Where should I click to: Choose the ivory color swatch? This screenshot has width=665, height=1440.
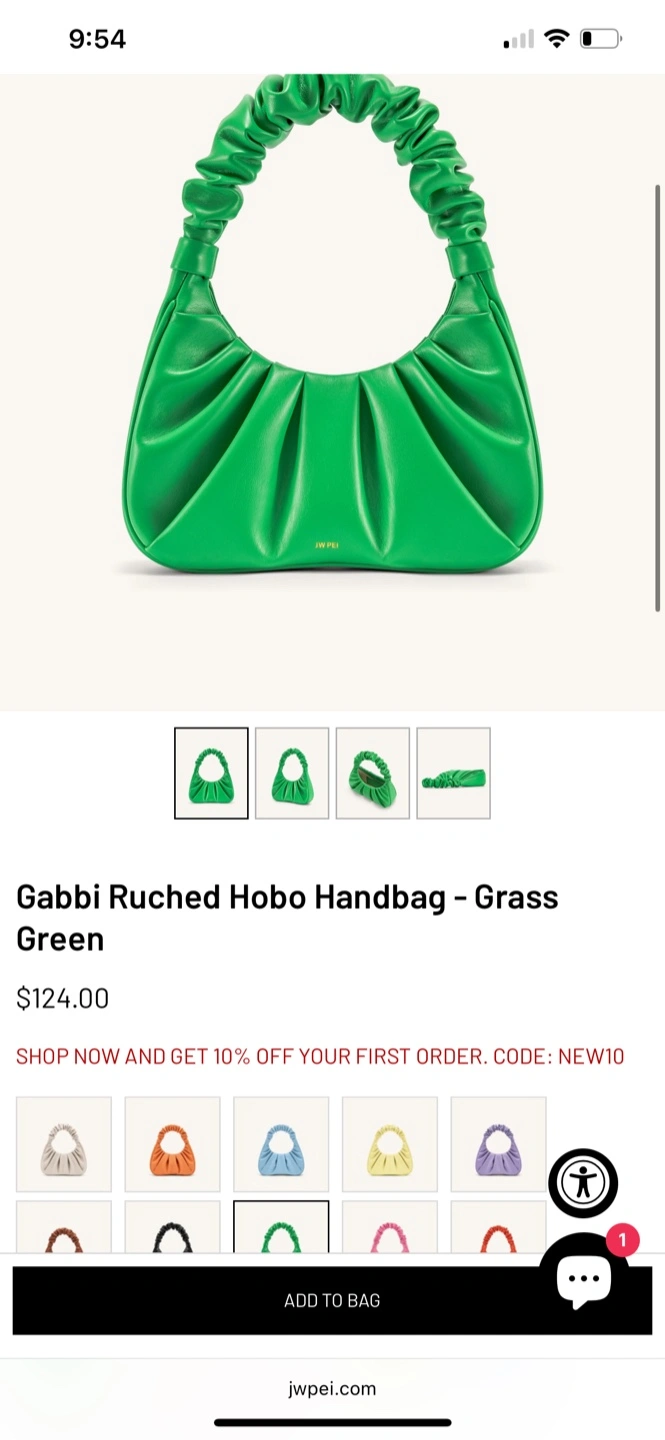click(64, 1144)
